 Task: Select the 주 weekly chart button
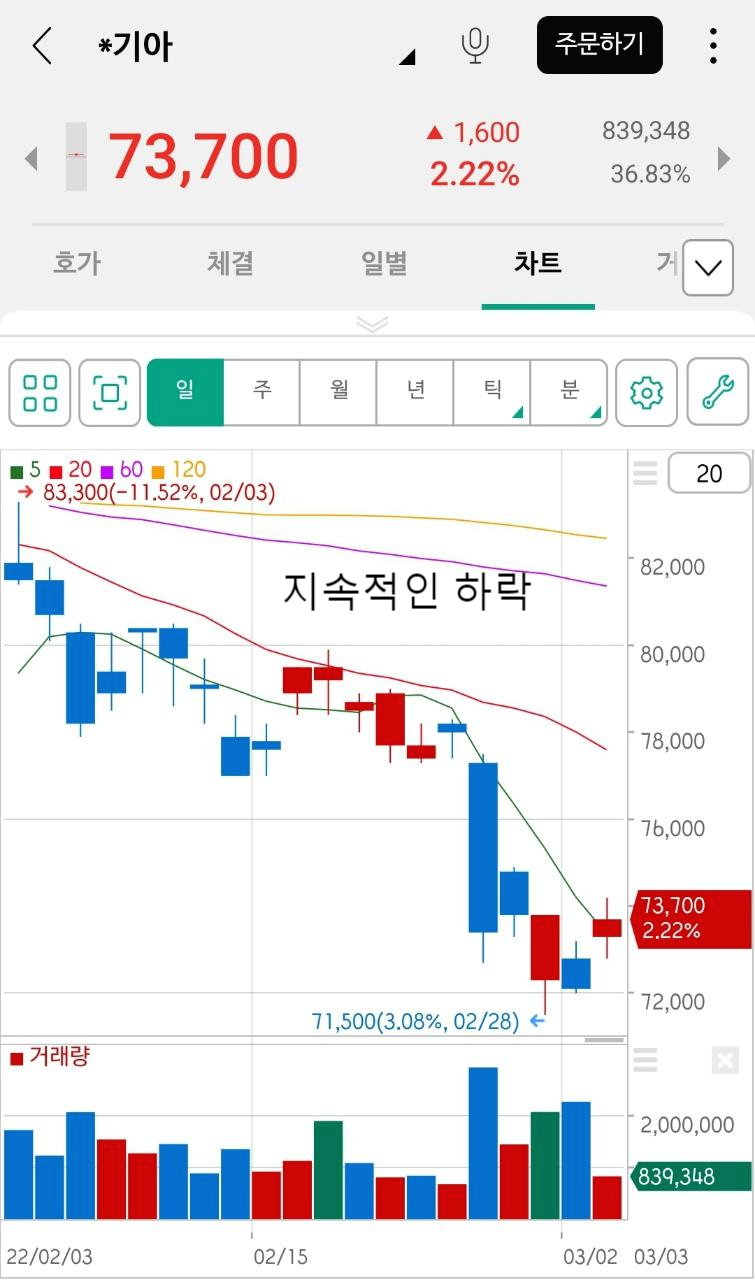pos(261,393)
